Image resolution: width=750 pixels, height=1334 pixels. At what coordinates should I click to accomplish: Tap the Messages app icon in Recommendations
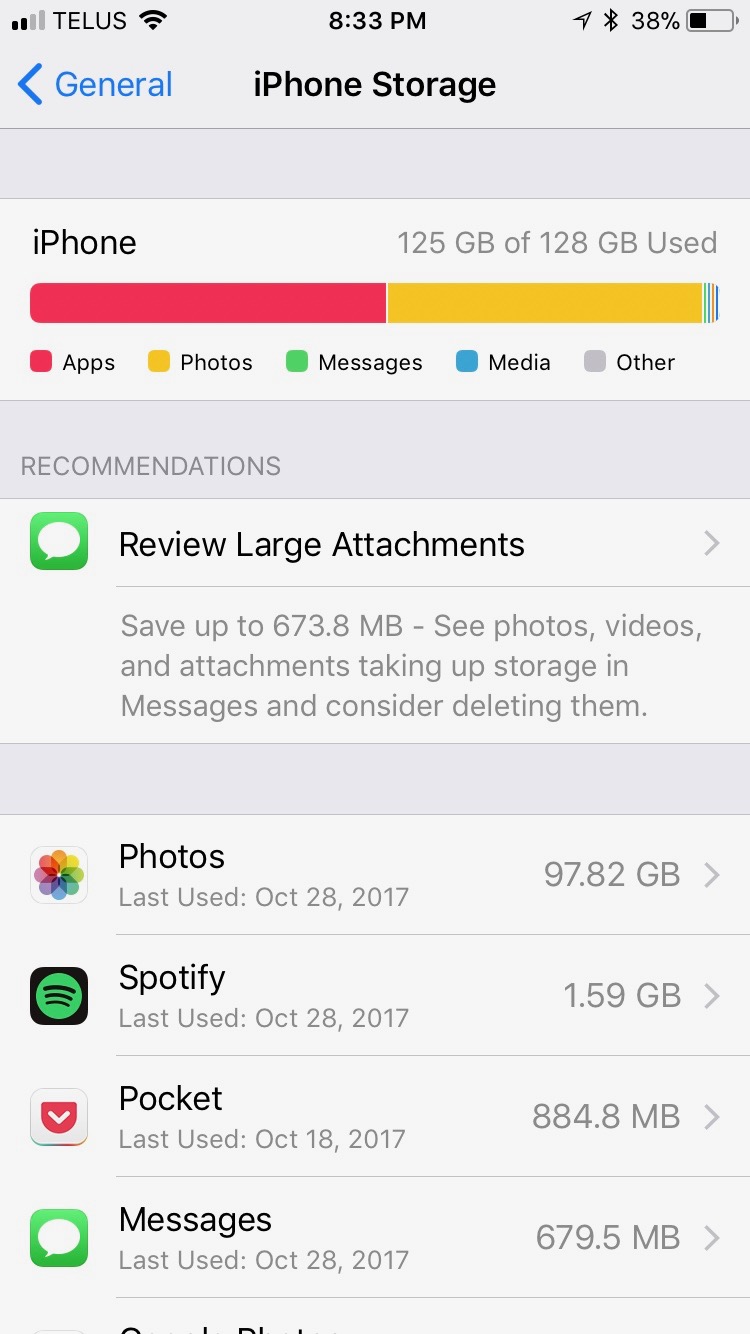coord(58,543)
